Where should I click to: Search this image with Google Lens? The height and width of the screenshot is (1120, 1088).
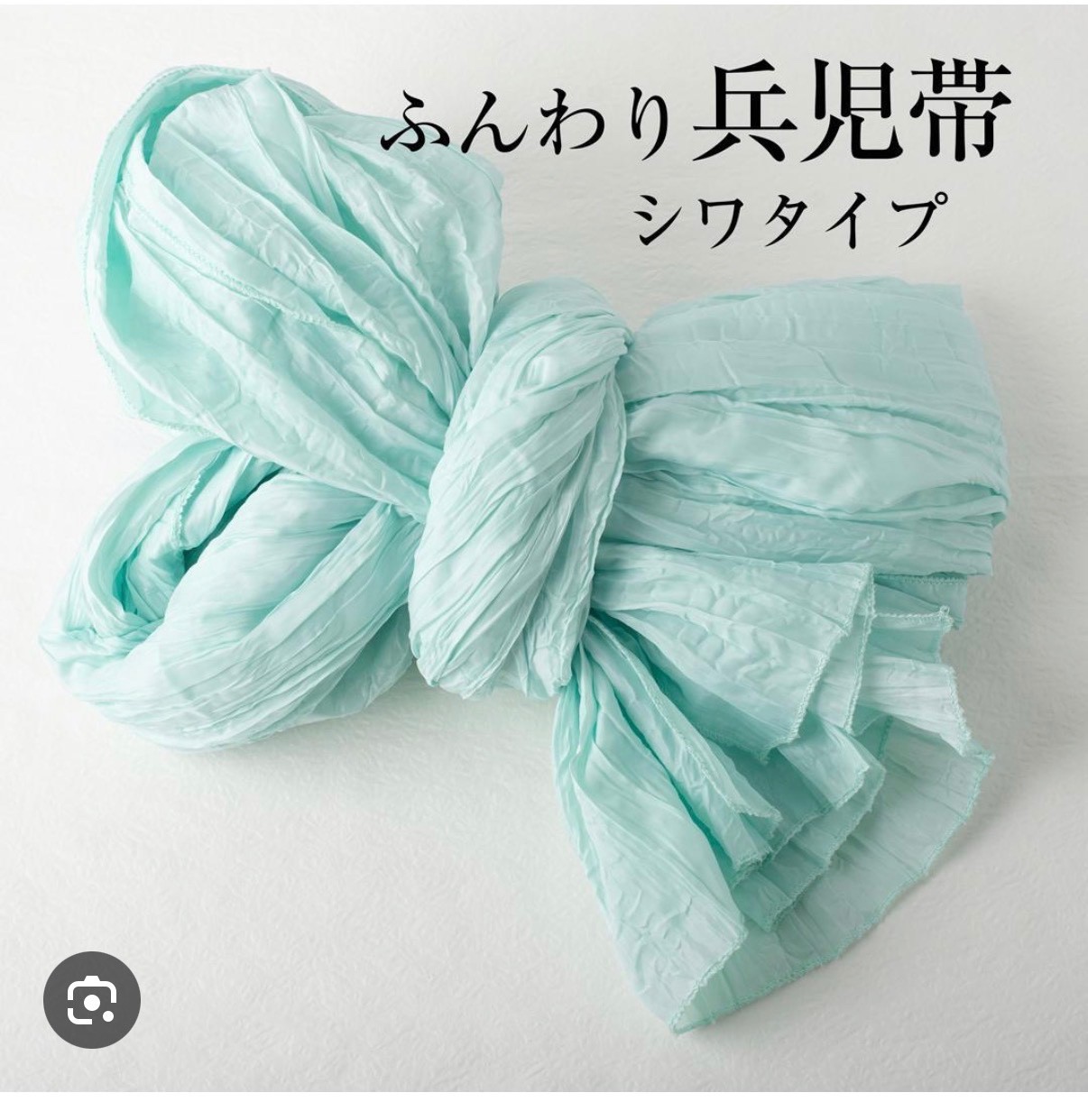click(x=92, y=999)
